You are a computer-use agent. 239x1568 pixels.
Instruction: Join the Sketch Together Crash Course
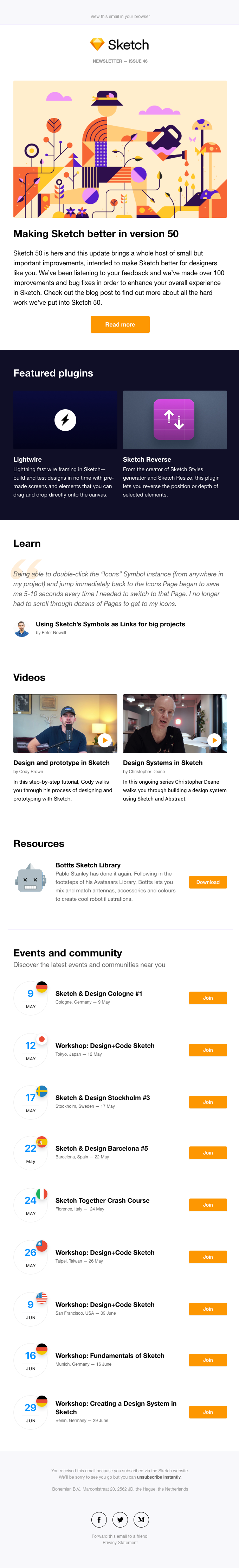(x=207, y=1205)
